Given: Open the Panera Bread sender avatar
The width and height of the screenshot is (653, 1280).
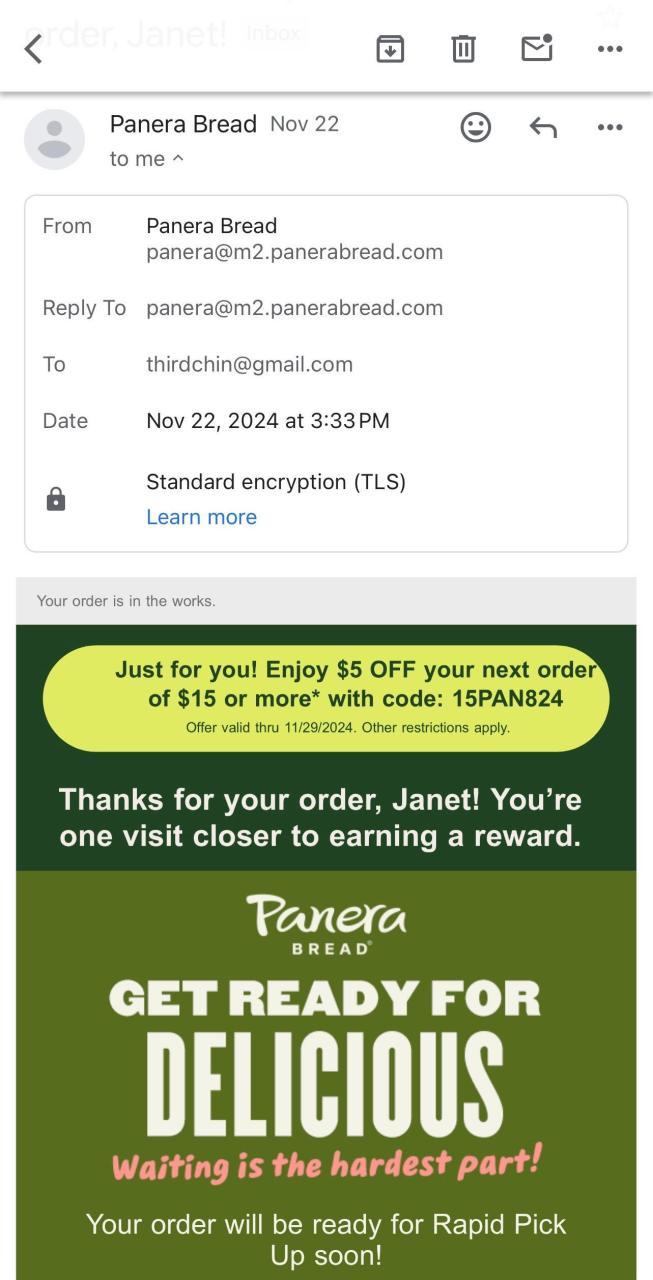Looking at the screenshot, I should point(54,139).
